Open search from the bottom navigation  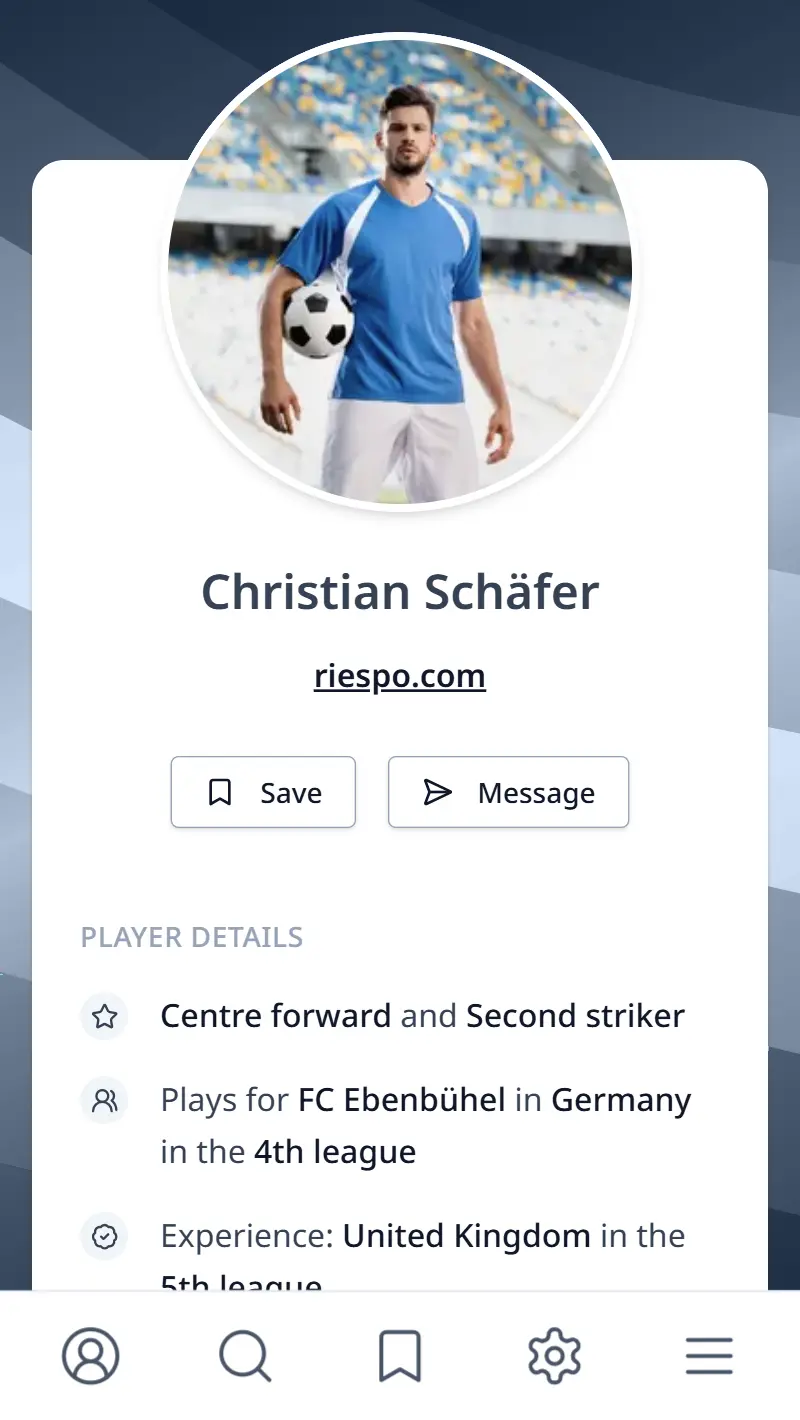[245, 1356]
